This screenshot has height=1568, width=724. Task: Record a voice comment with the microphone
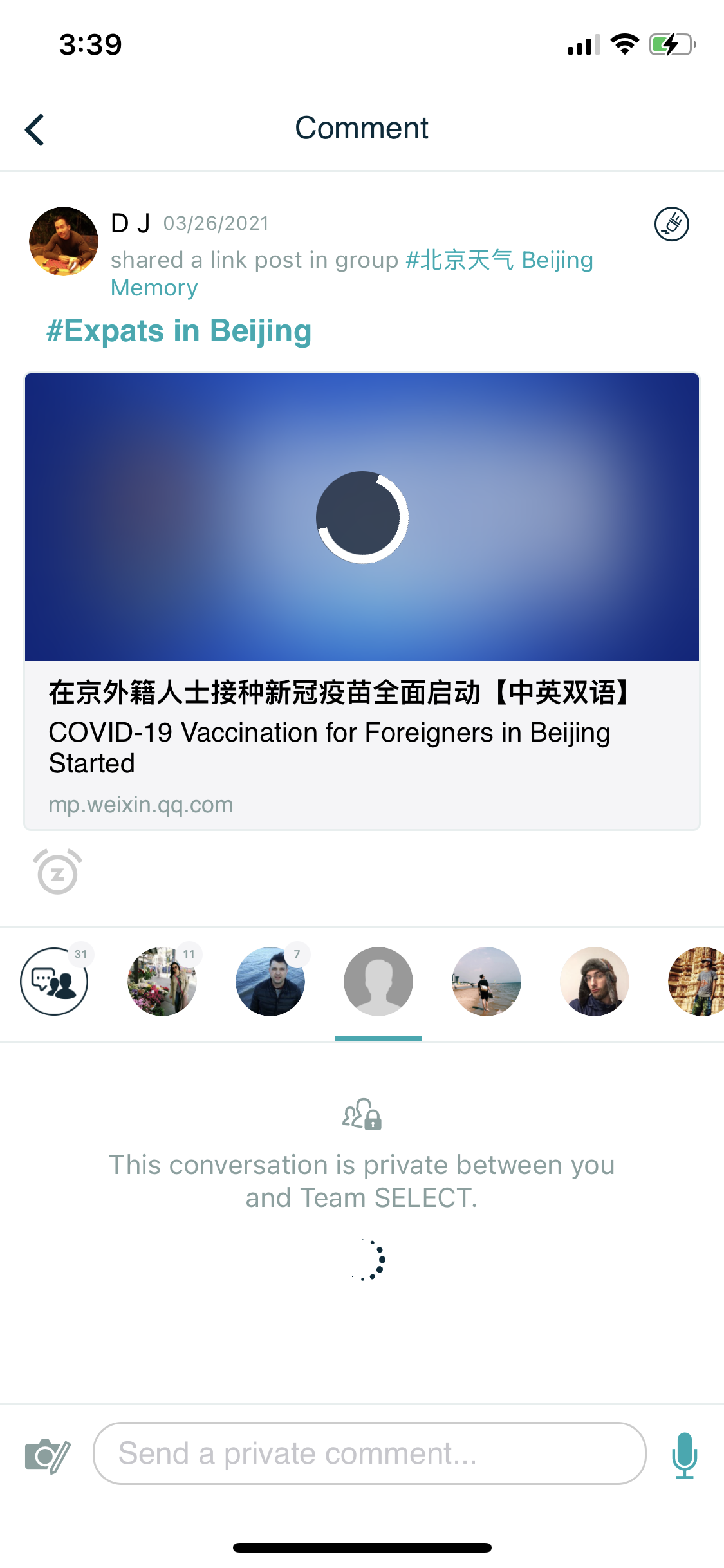pos(684,1455)
